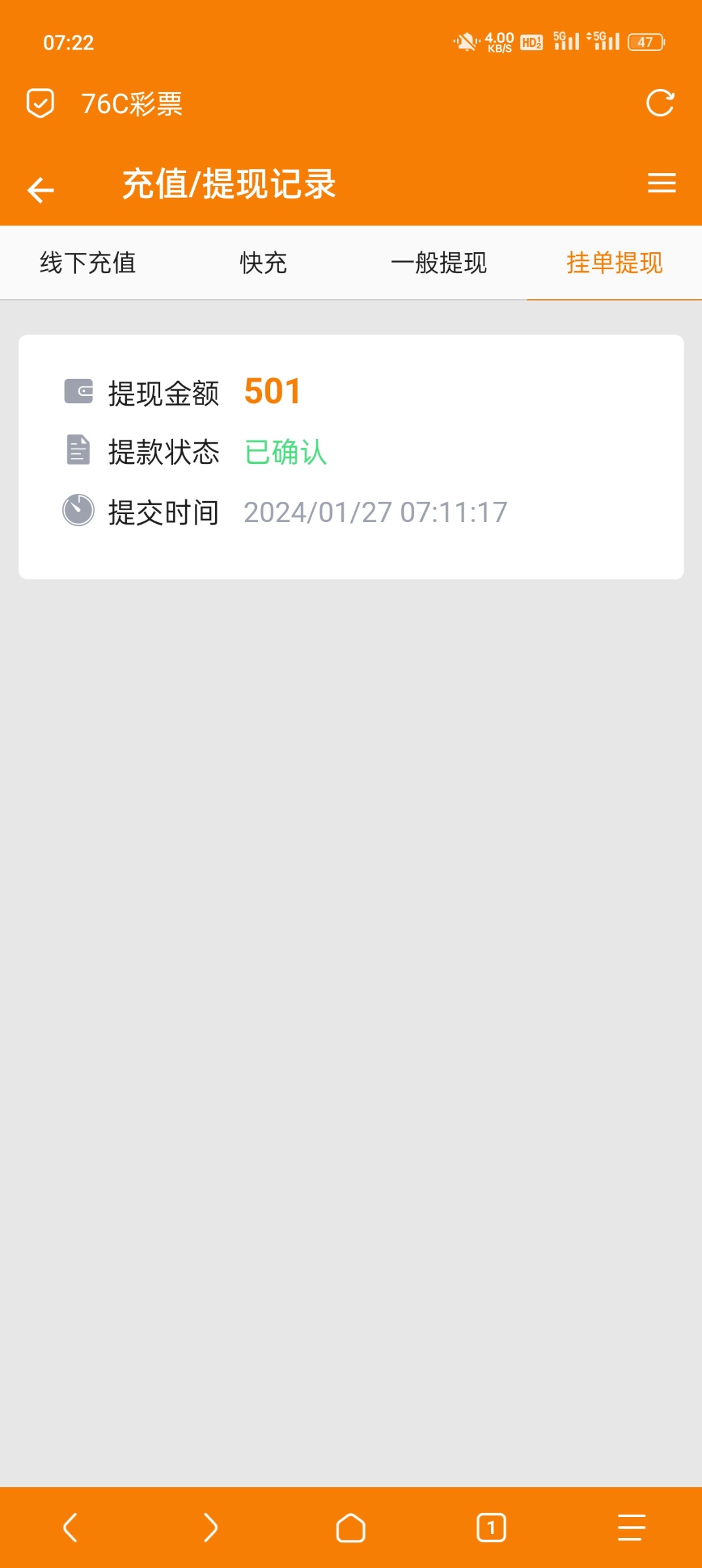Go forward in the browser bar
This screenshot has width=702, height=1568.
point(210,1527)
